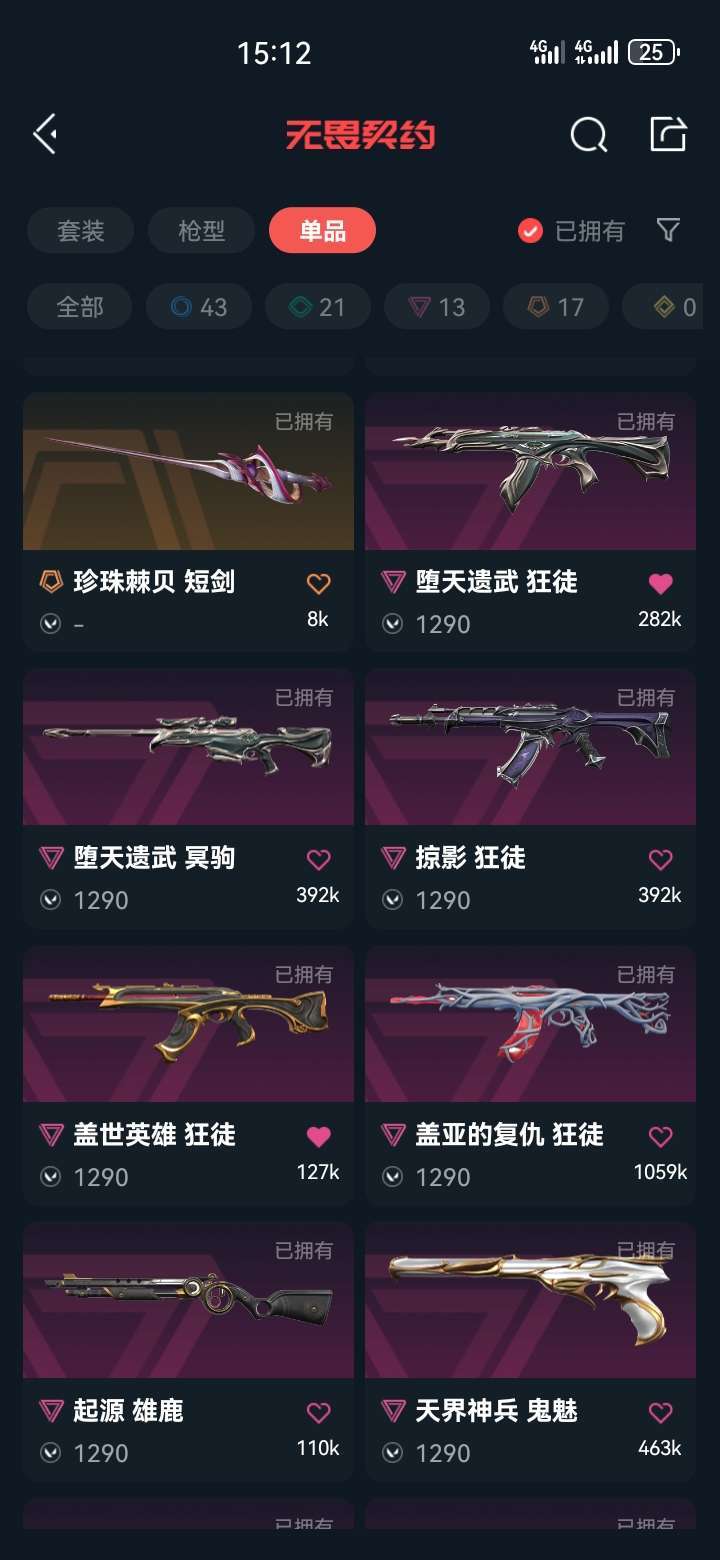This screenshot has width=720, height=1560.
Task: Switch to the 套装 tab
Action: point(80,231)
